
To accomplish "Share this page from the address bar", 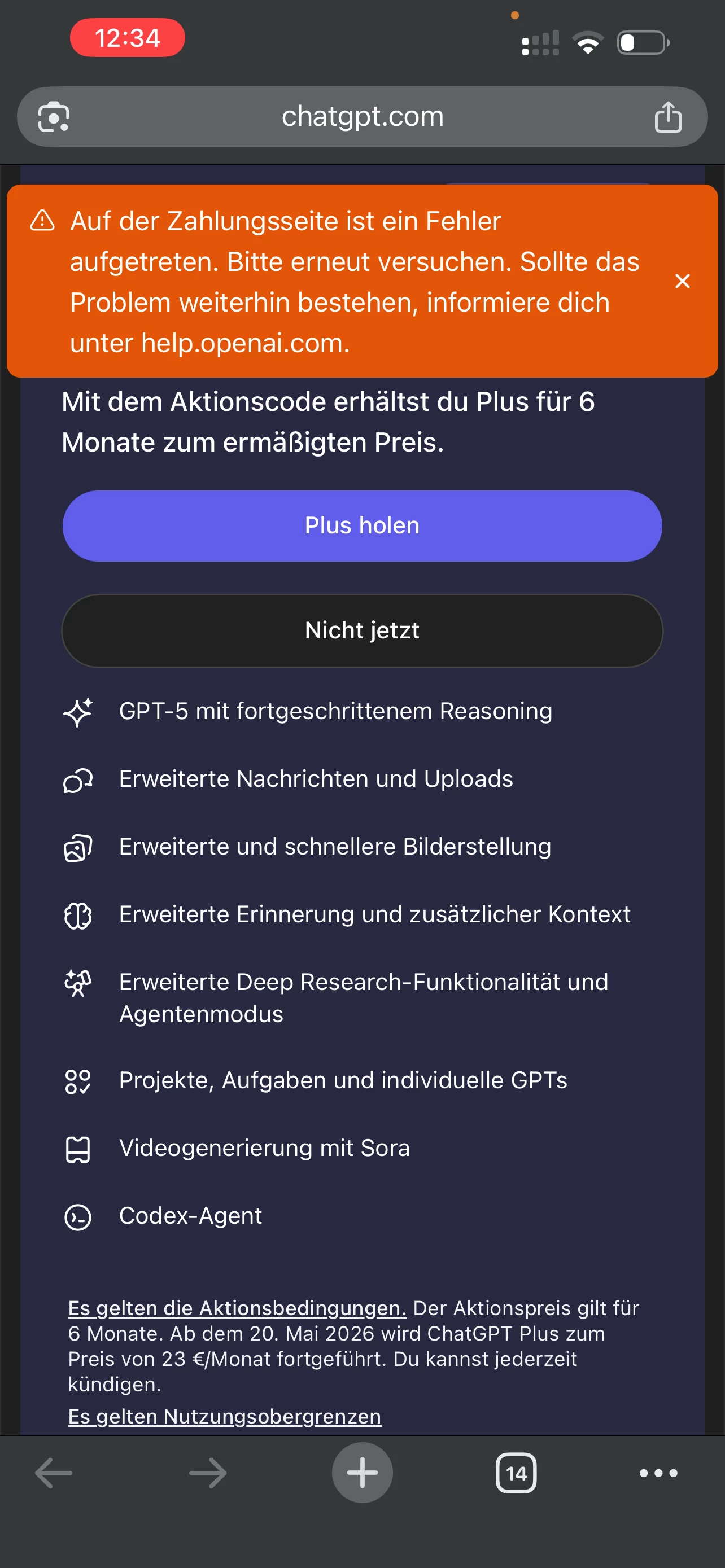I will [x=668, y=117].
